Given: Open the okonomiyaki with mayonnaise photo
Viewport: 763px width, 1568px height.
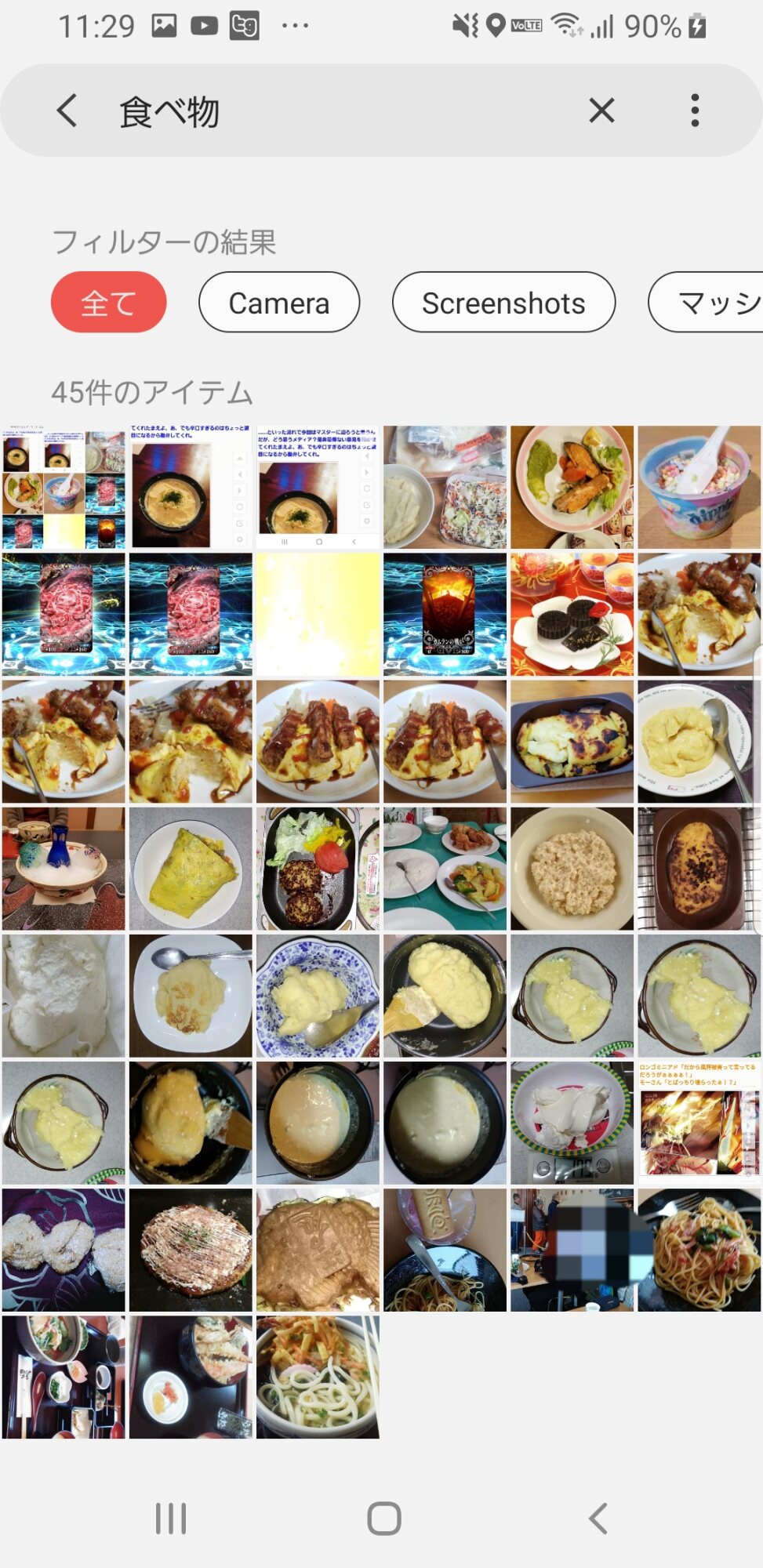Looking at the screenshot, I should coord(191,1250).
